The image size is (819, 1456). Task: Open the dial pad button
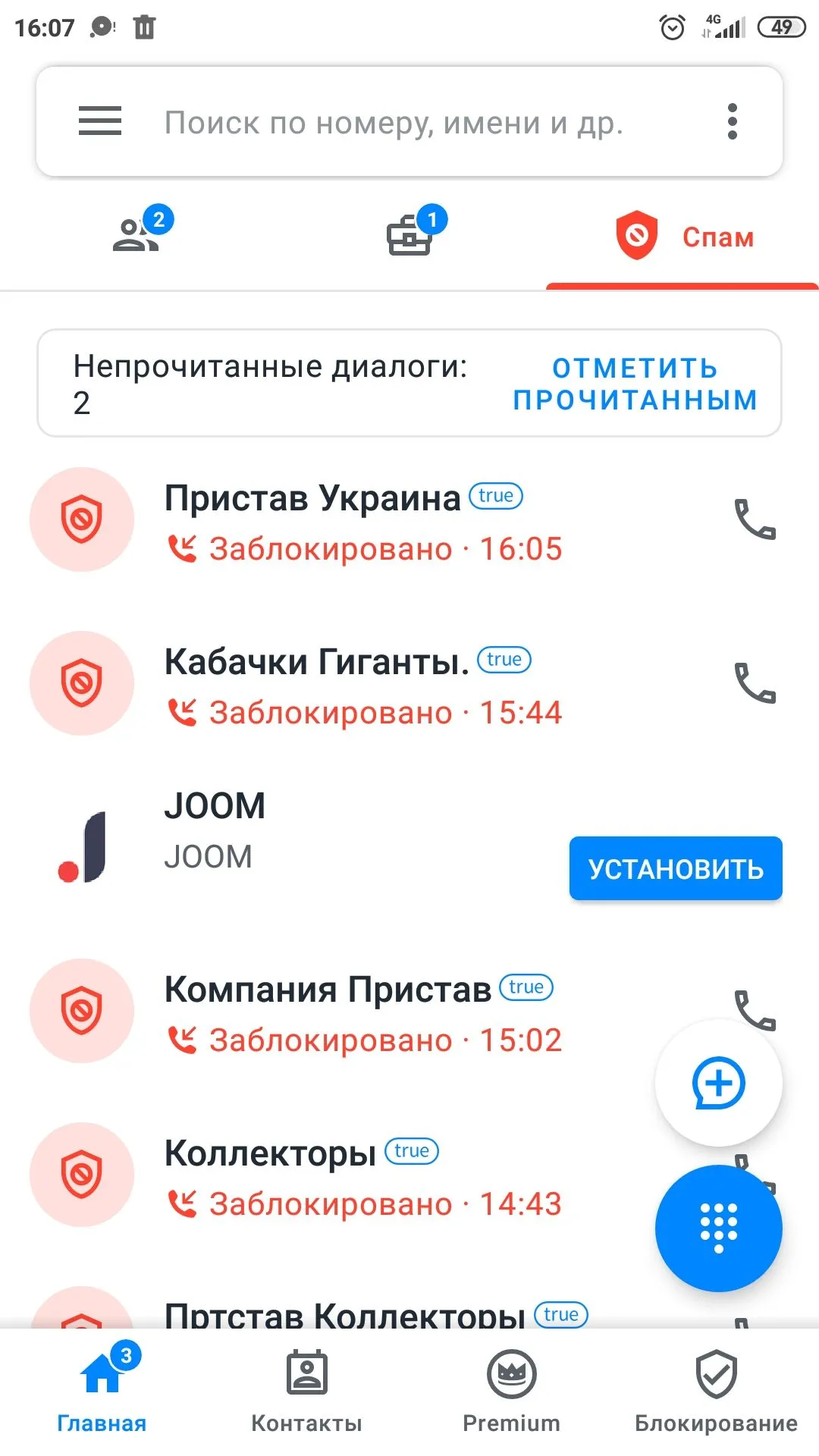718,1228
